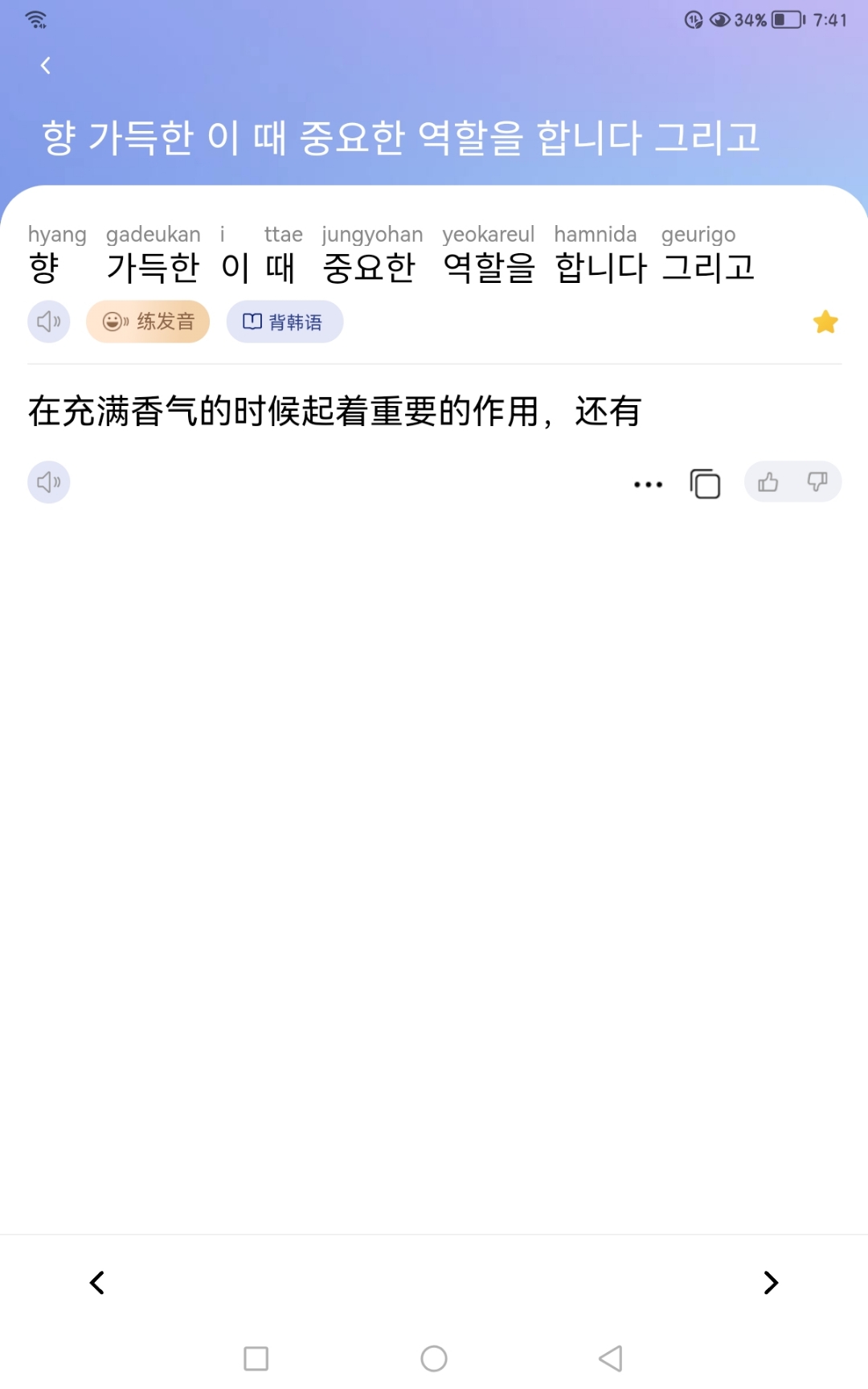Tap the romanization 'hyang' above the Korean word
The image size is (868, 1389).
(x=59, y=234)
